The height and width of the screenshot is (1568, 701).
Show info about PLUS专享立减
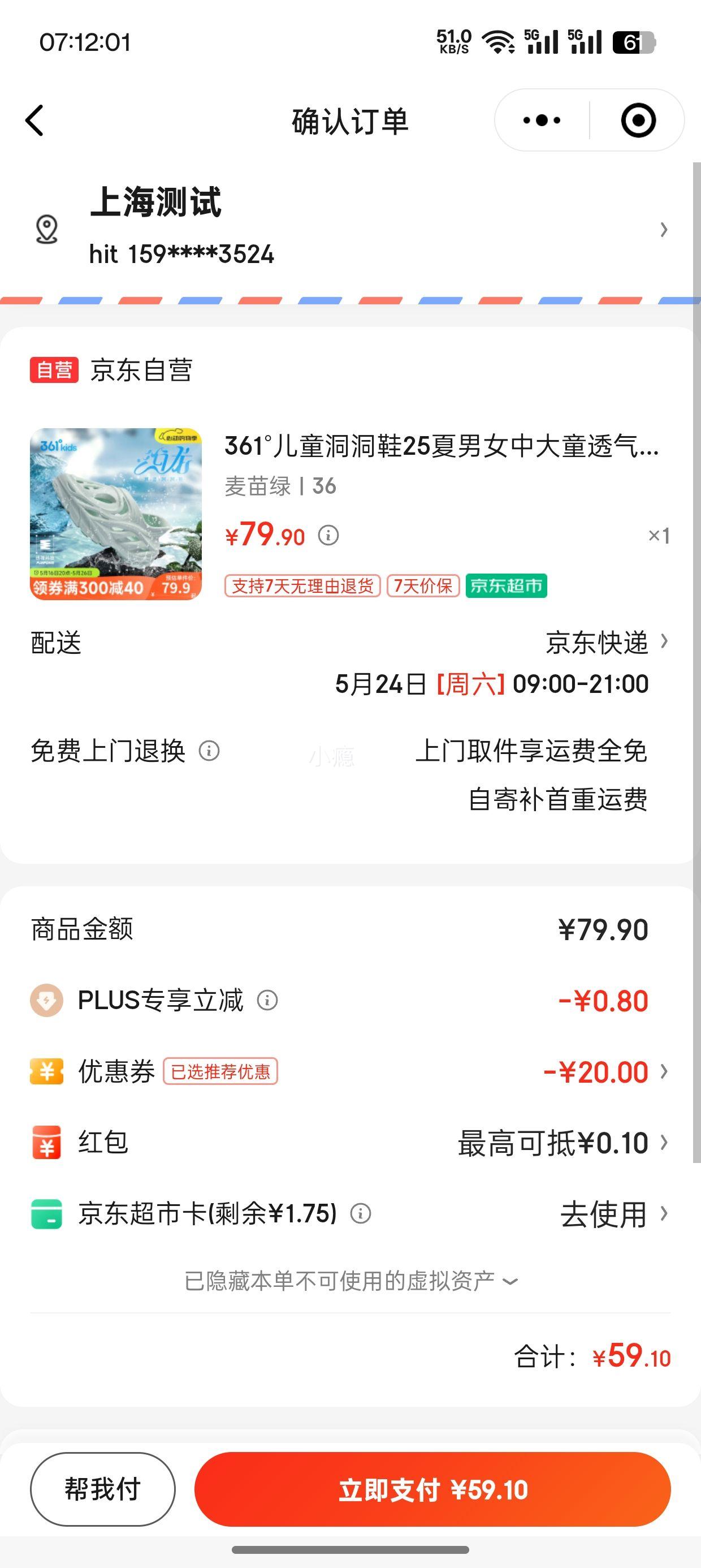point(267,1000)
